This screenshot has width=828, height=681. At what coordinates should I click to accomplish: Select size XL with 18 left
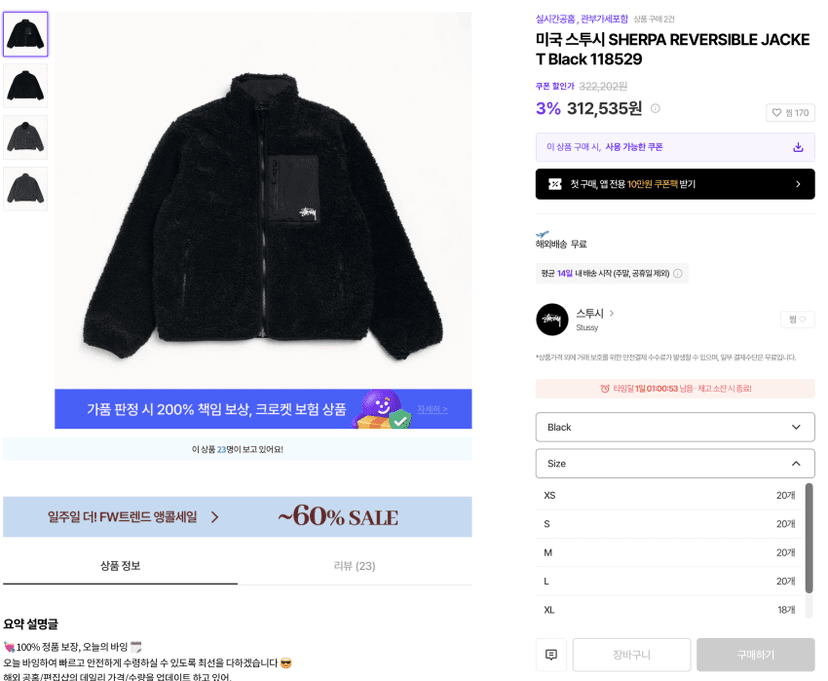(x=670, y=610)
